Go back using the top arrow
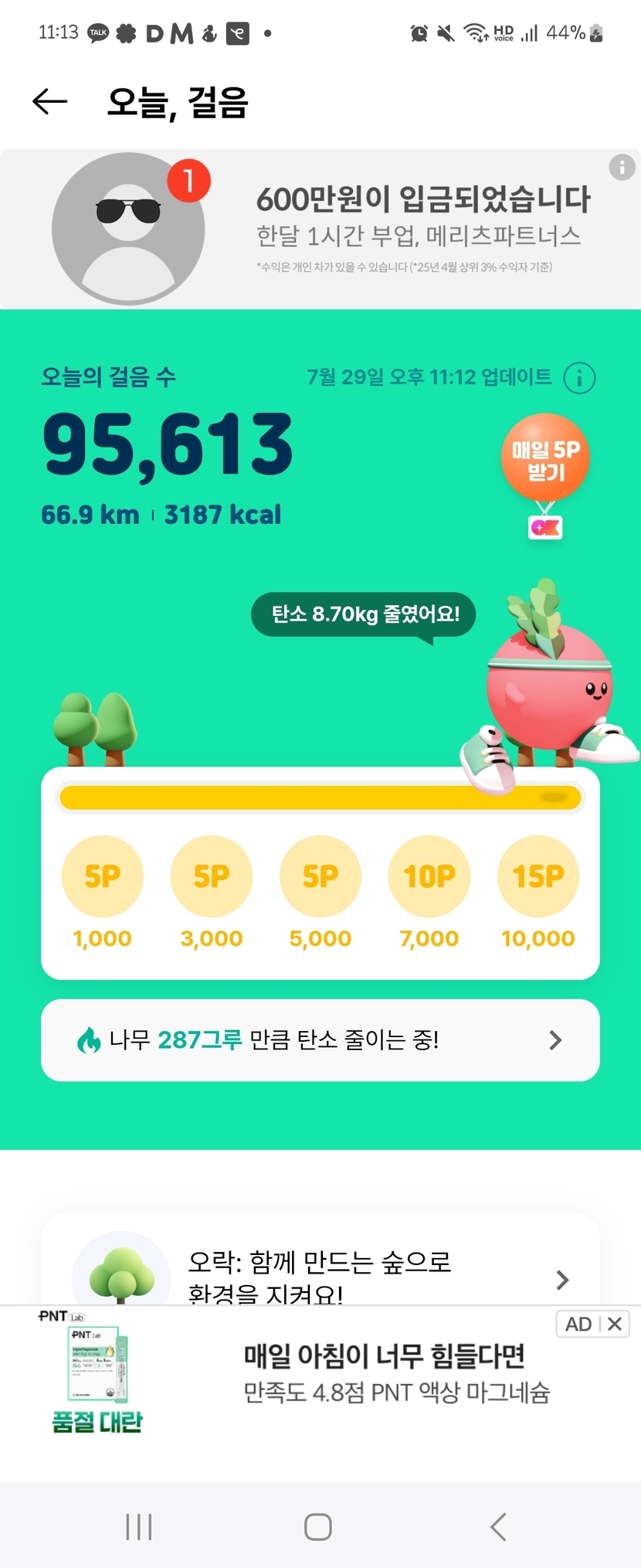Image resolution: width=641 pixels, height=1568 pixels. pos(50,101)
